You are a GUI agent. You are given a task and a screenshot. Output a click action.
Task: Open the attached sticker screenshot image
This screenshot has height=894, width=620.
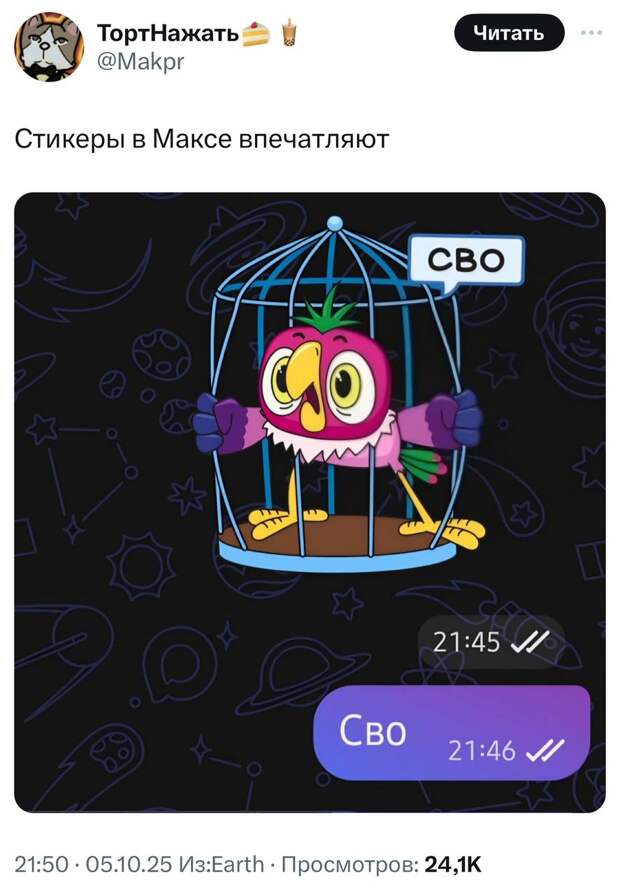coord(310,500)
